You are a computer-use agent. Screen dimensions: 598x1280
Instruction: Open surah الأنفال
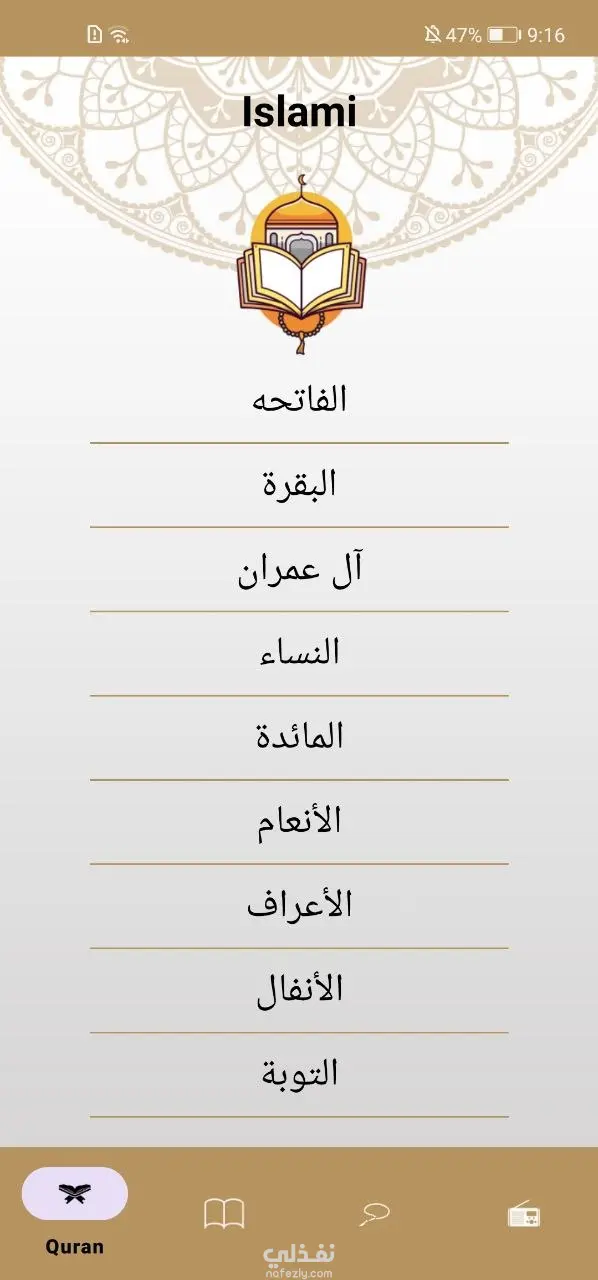pos(299,990)
